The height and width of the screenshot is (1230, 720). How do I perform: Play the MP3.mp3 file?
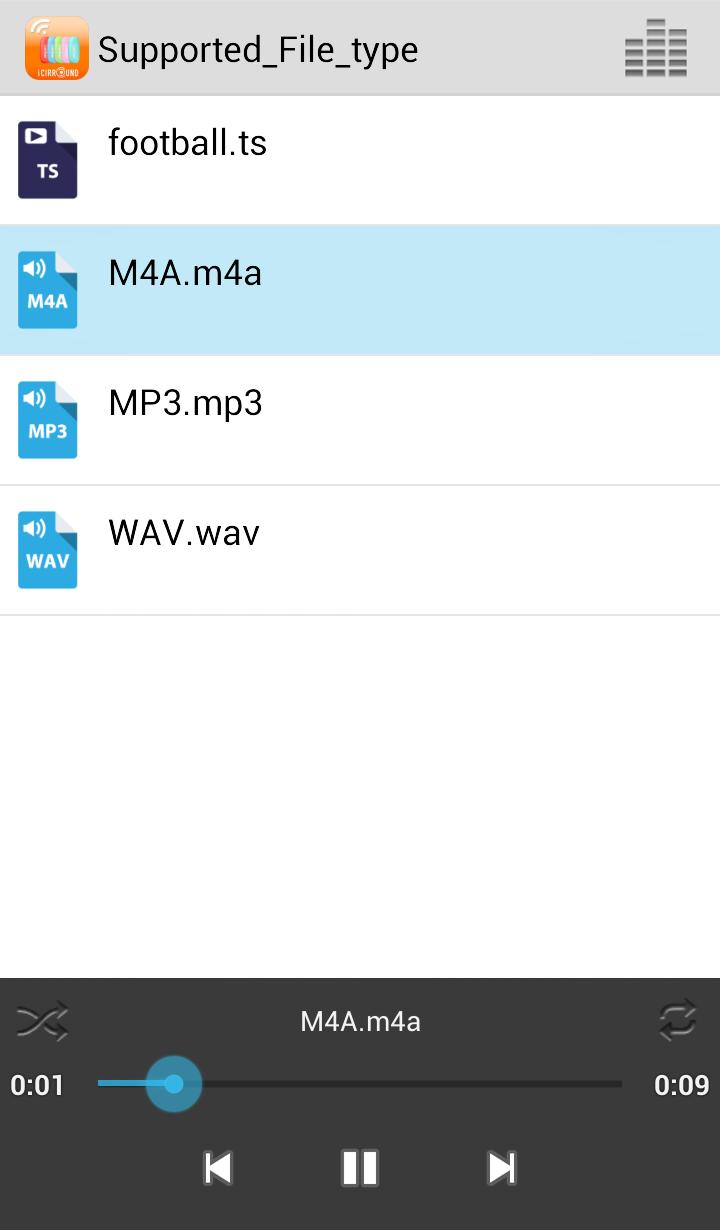pyautogui.click(x=360, y=420)
